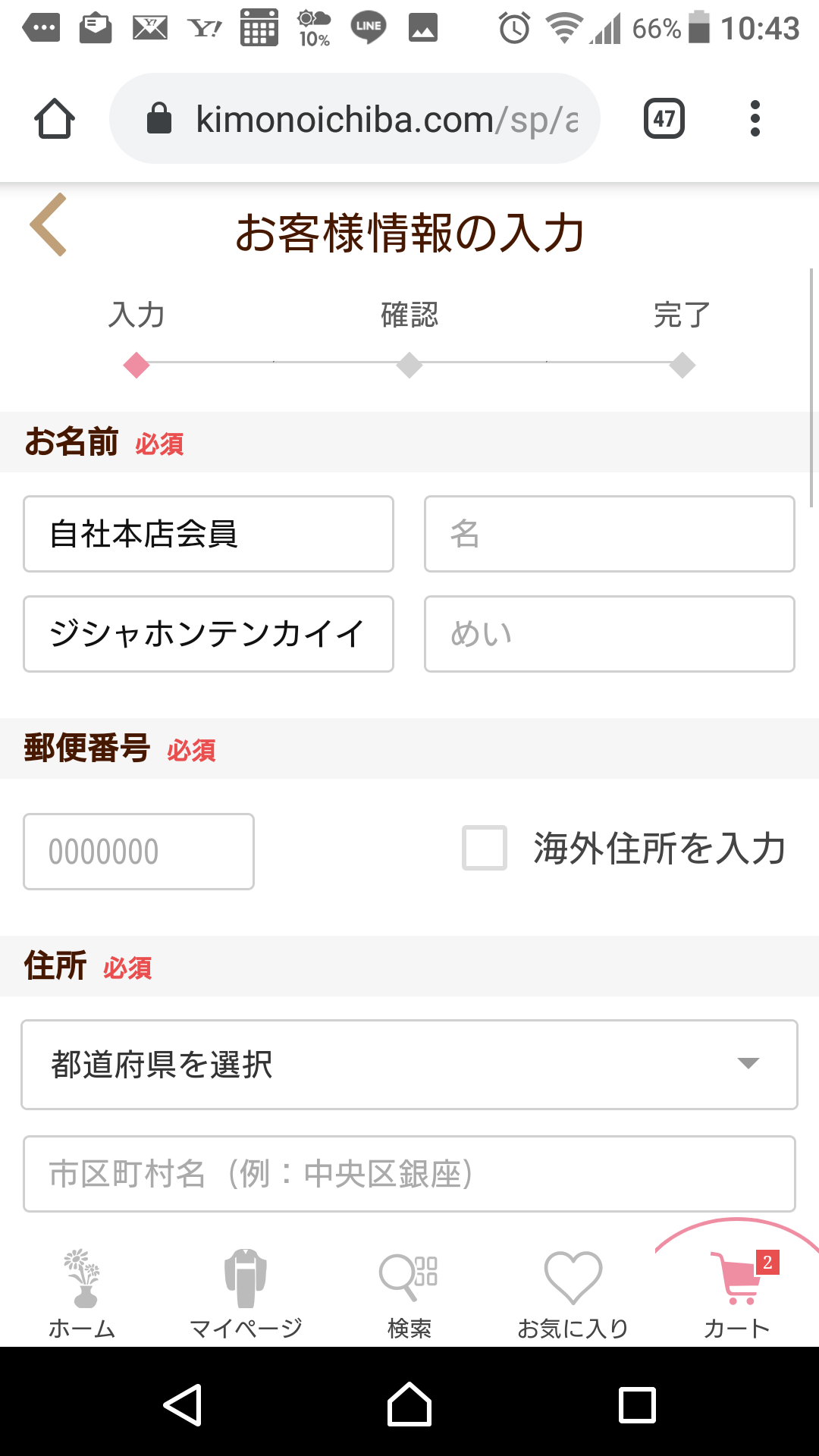Image resolution: width=819 pixels, height=1456 pixels.
Task: Switch to the 検索 tab
Action: (409, 1294)
